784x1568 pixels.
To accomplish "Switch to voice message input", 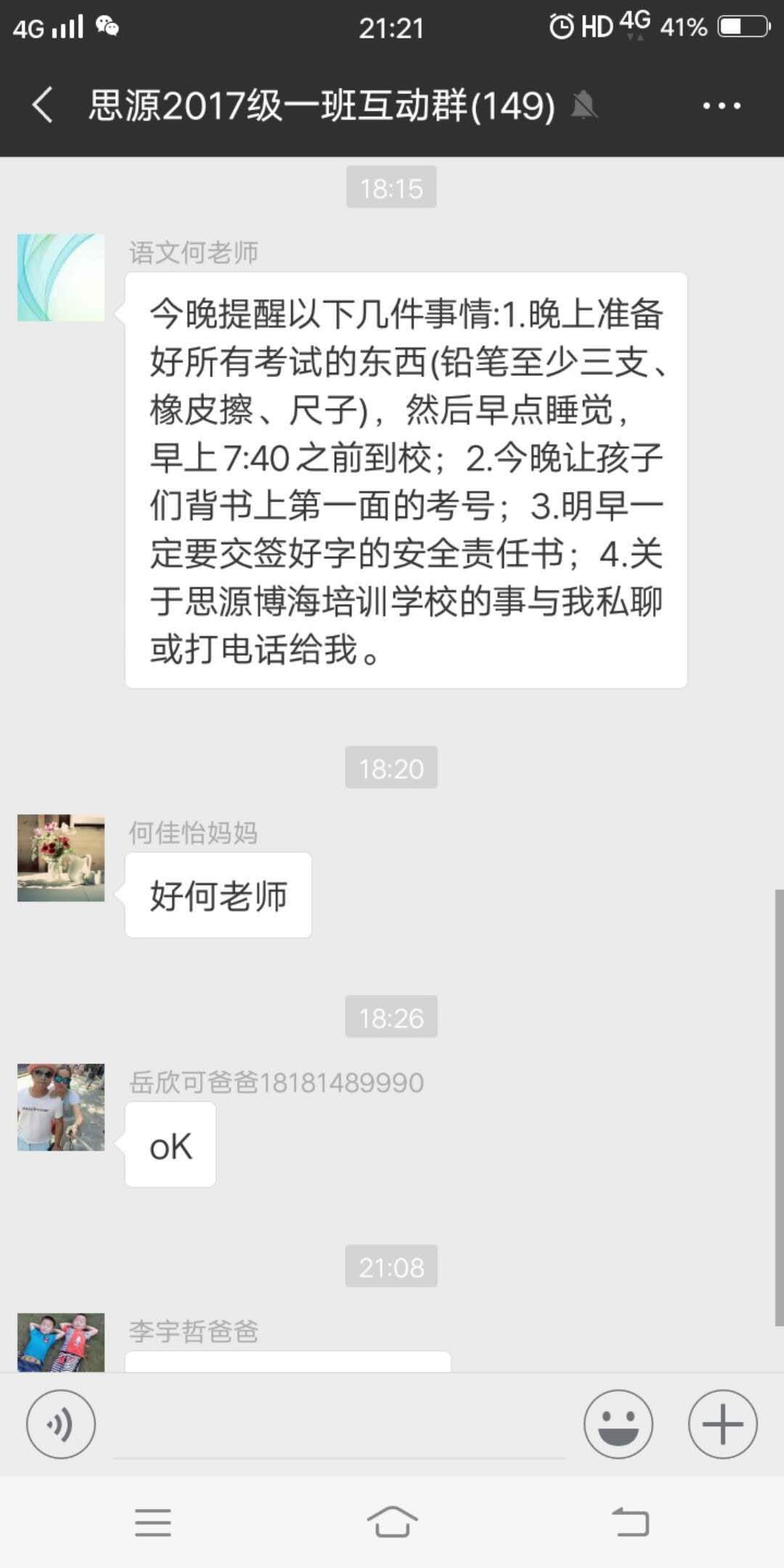I will pos(61,1424).
